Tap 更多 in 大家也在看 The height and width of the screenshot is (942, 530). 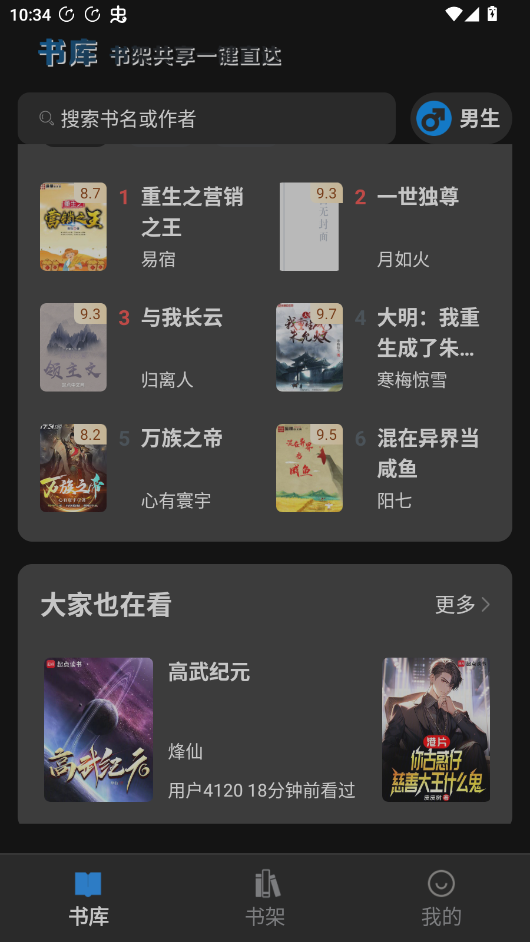463,604
